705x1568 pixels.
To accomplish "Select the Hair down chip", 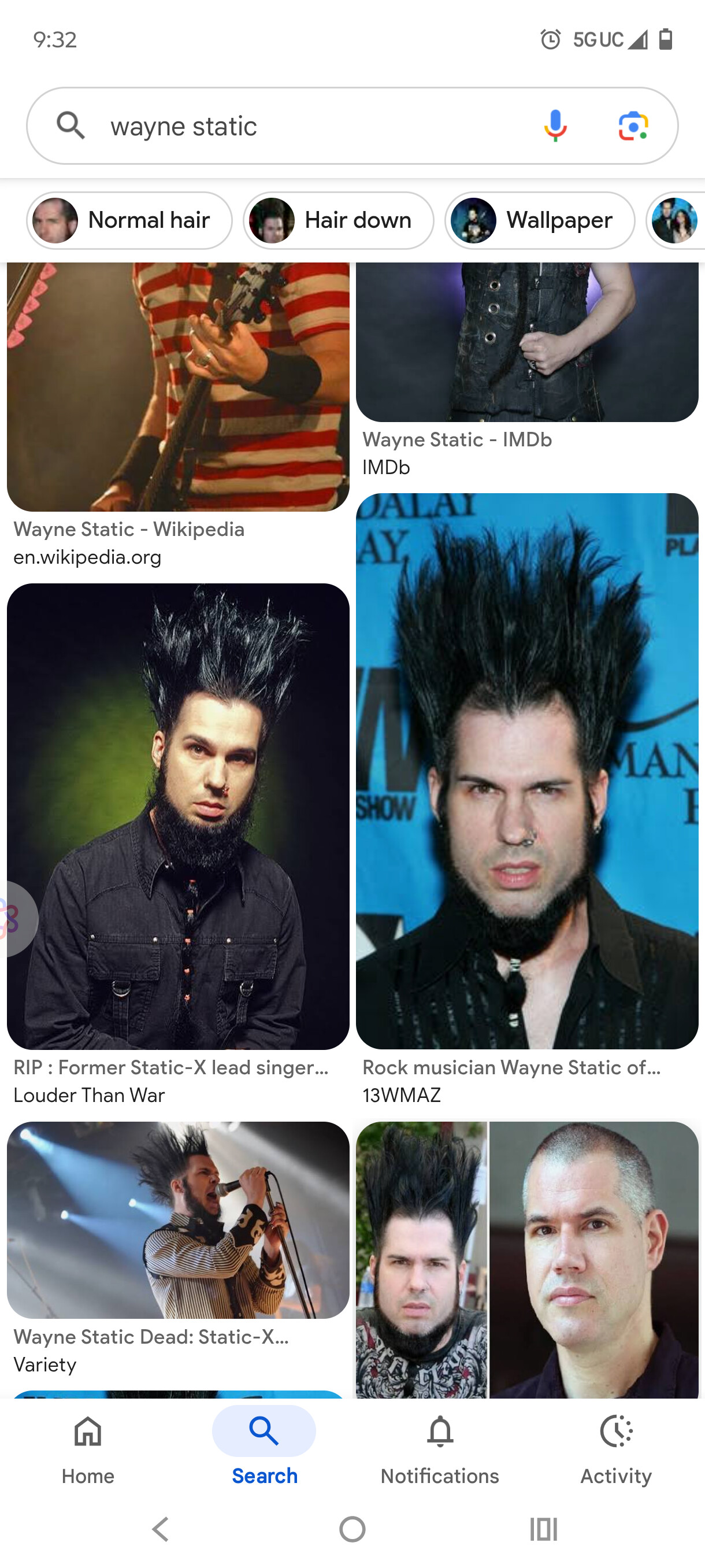I will point(339,220).
